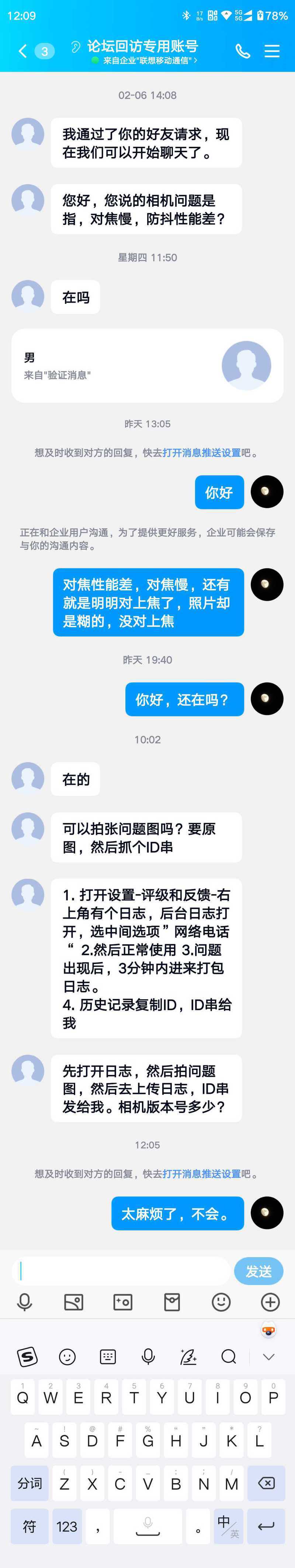
Task: Open the 打开消息推送设置 link under 12:05
Action: coord(201,1174)
